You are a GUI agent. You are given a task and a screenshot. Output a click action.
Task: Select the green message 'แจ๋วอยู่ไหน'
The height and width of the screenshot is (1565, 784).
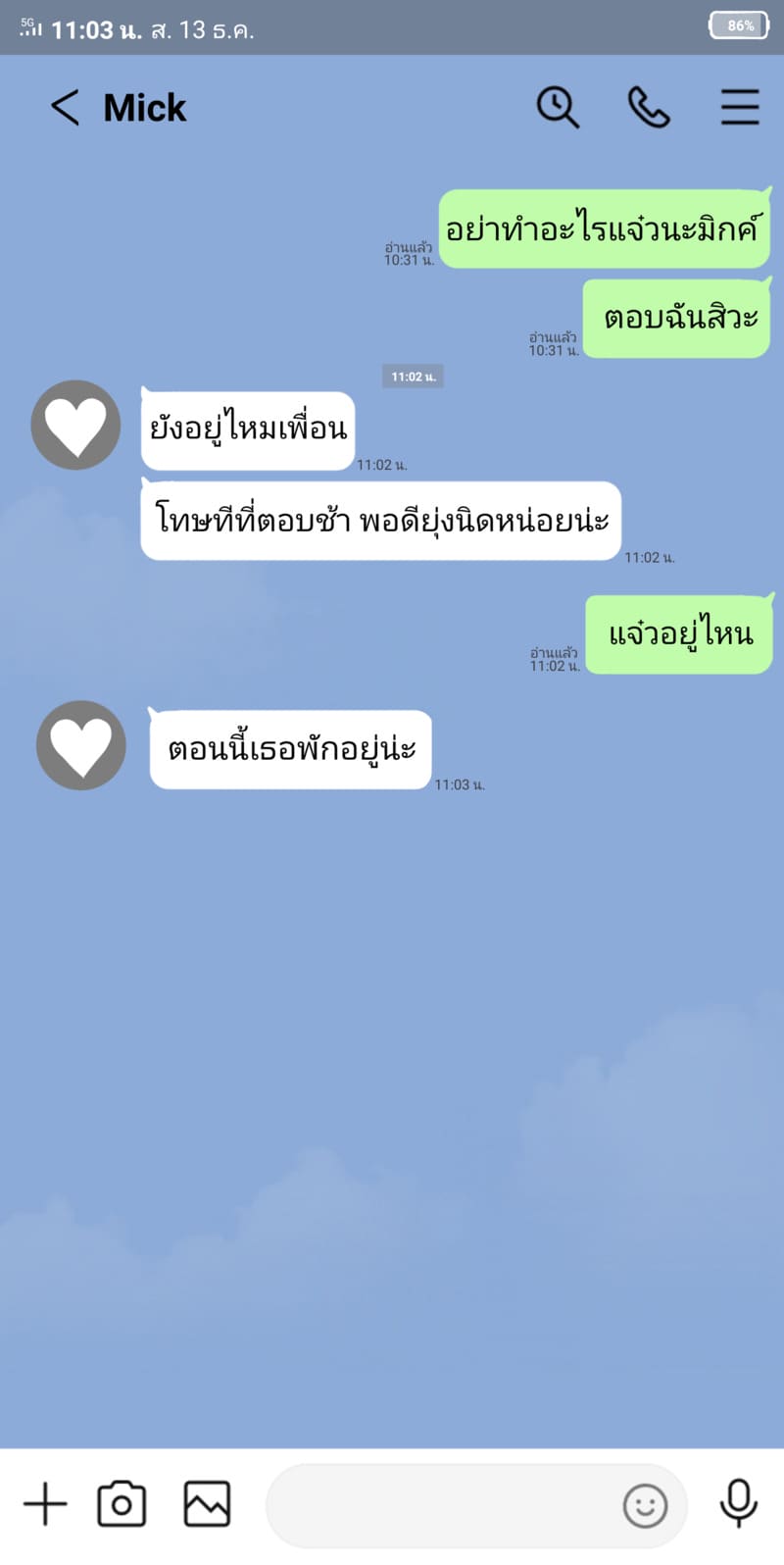678,633
